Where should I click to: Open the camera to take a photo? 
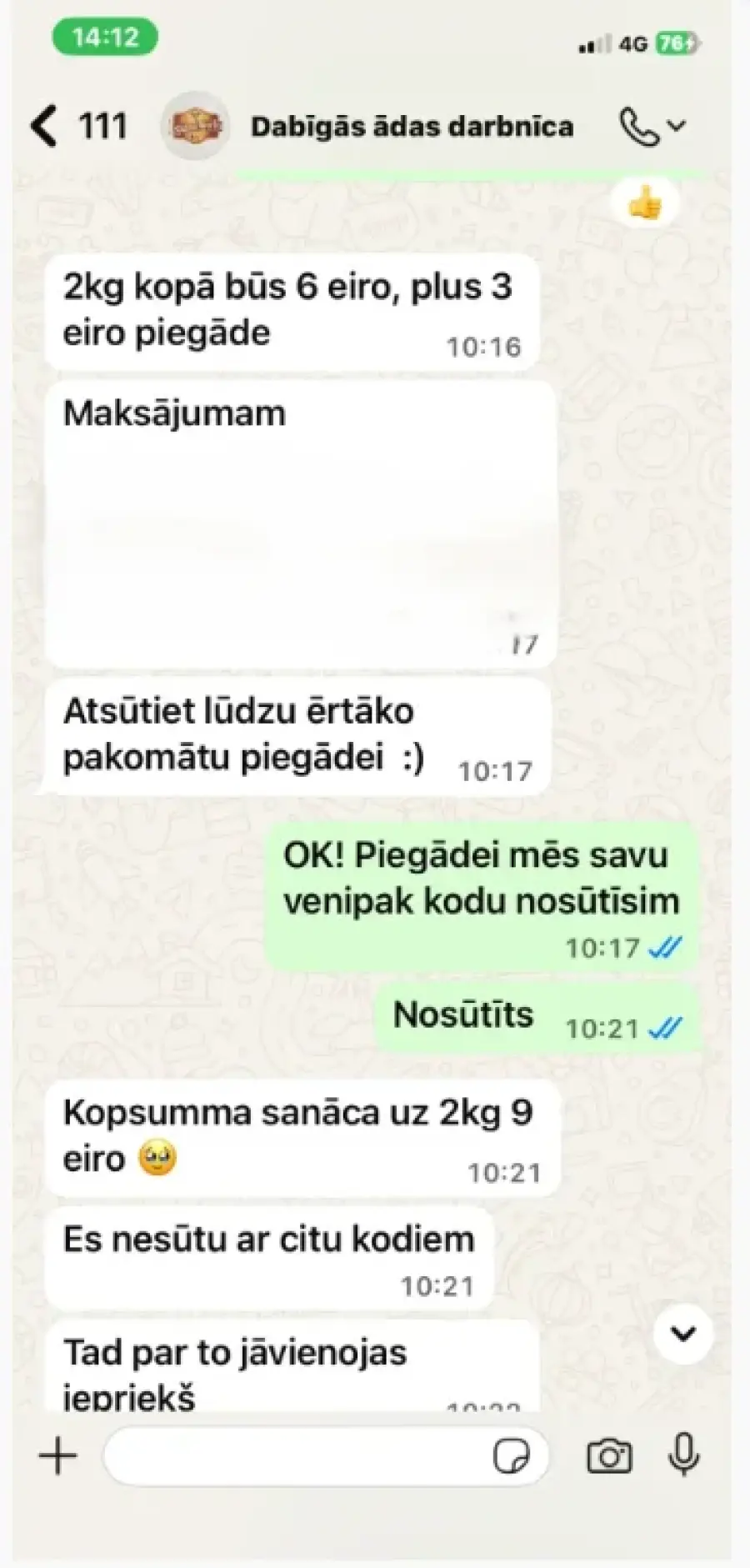click(609, 1456)
